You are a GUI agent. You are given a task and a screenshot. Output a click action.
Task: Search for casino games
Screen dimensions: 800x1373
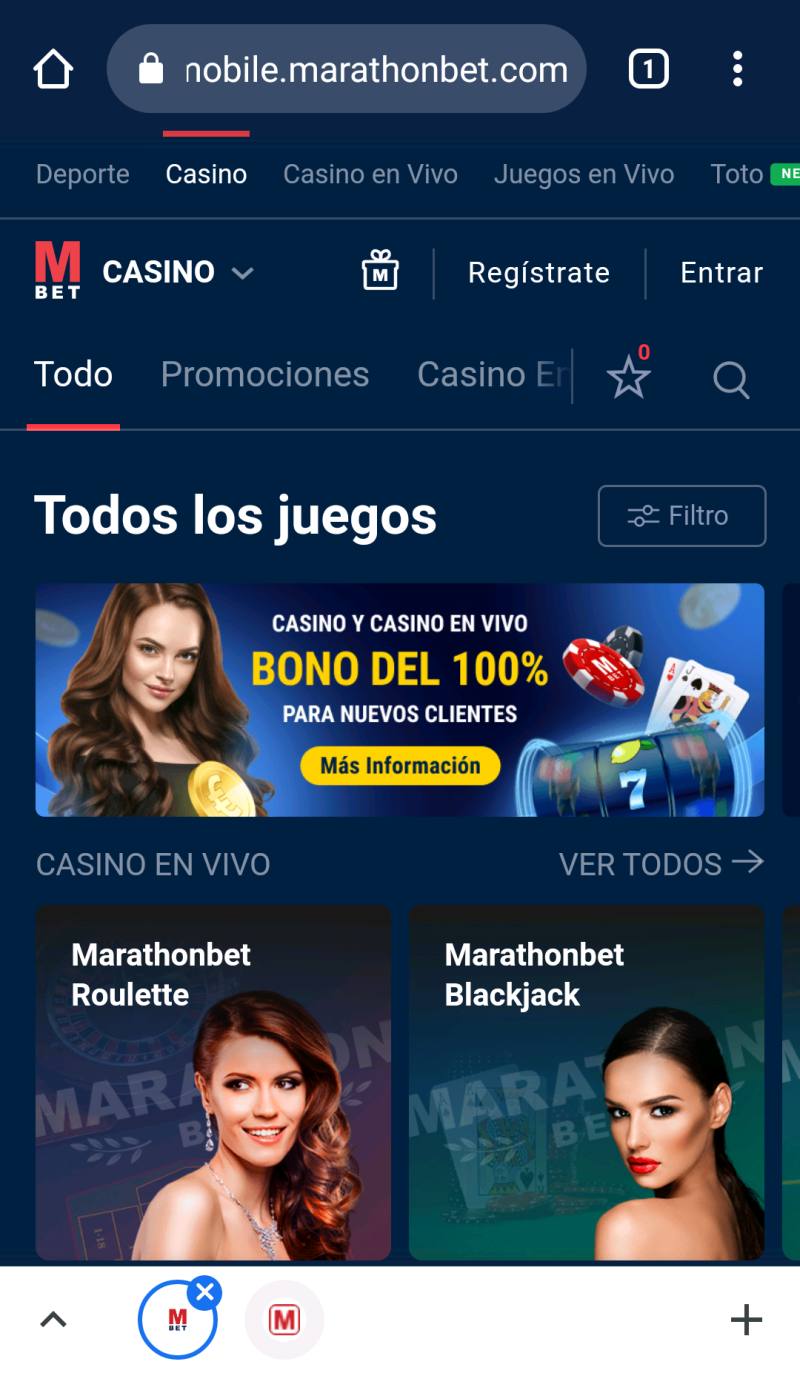pyautogui.click(x=731, y=380)
